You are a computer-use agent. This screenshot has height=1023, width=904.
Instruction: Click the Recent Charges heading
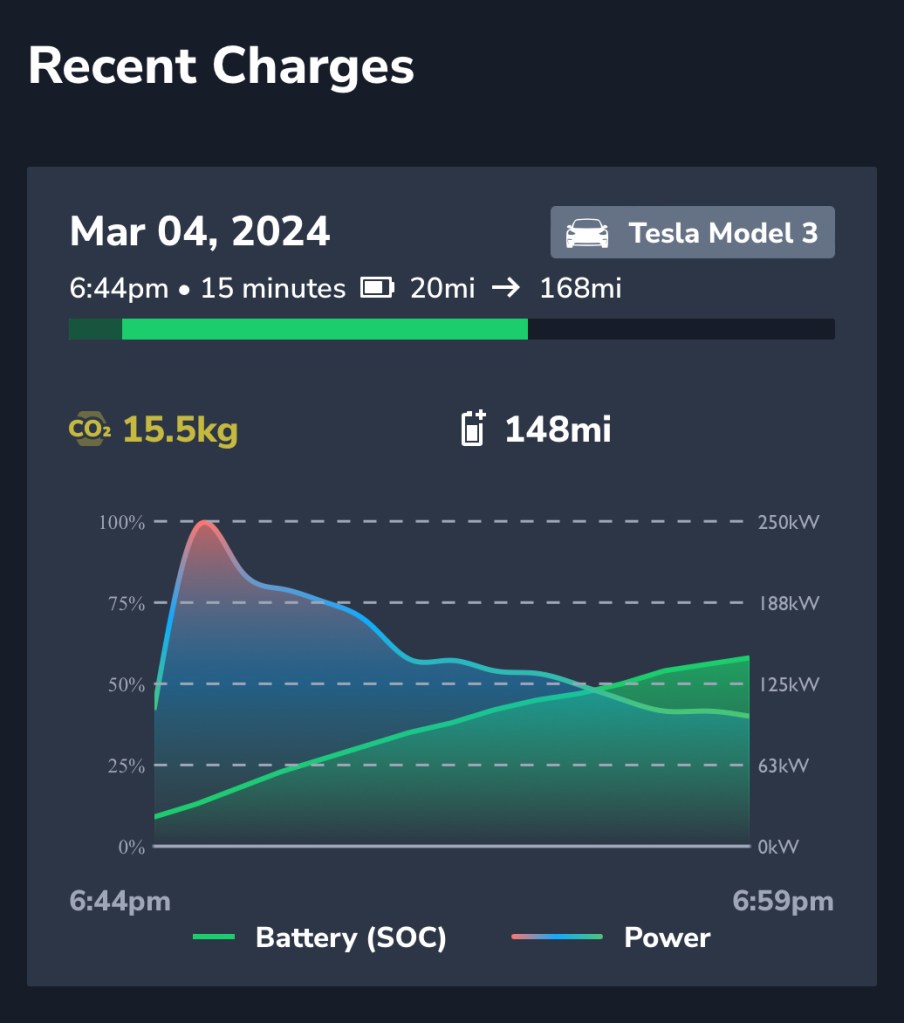(x=222, y=66)
